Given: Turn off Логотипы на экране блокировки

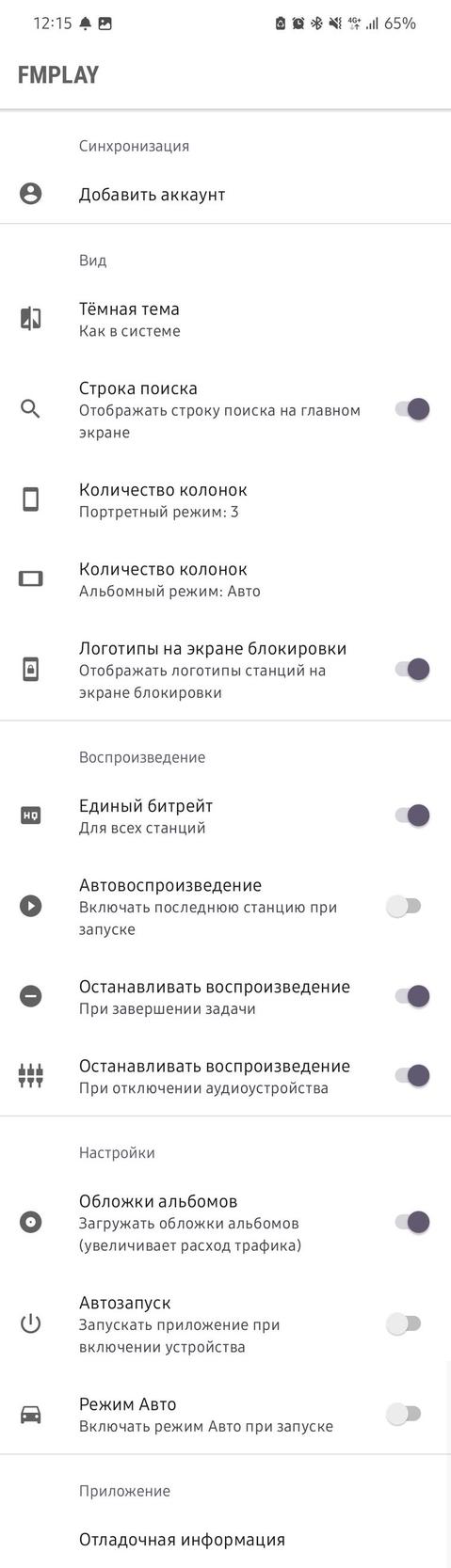Looking at the screenshot, I should pos(411,670).
